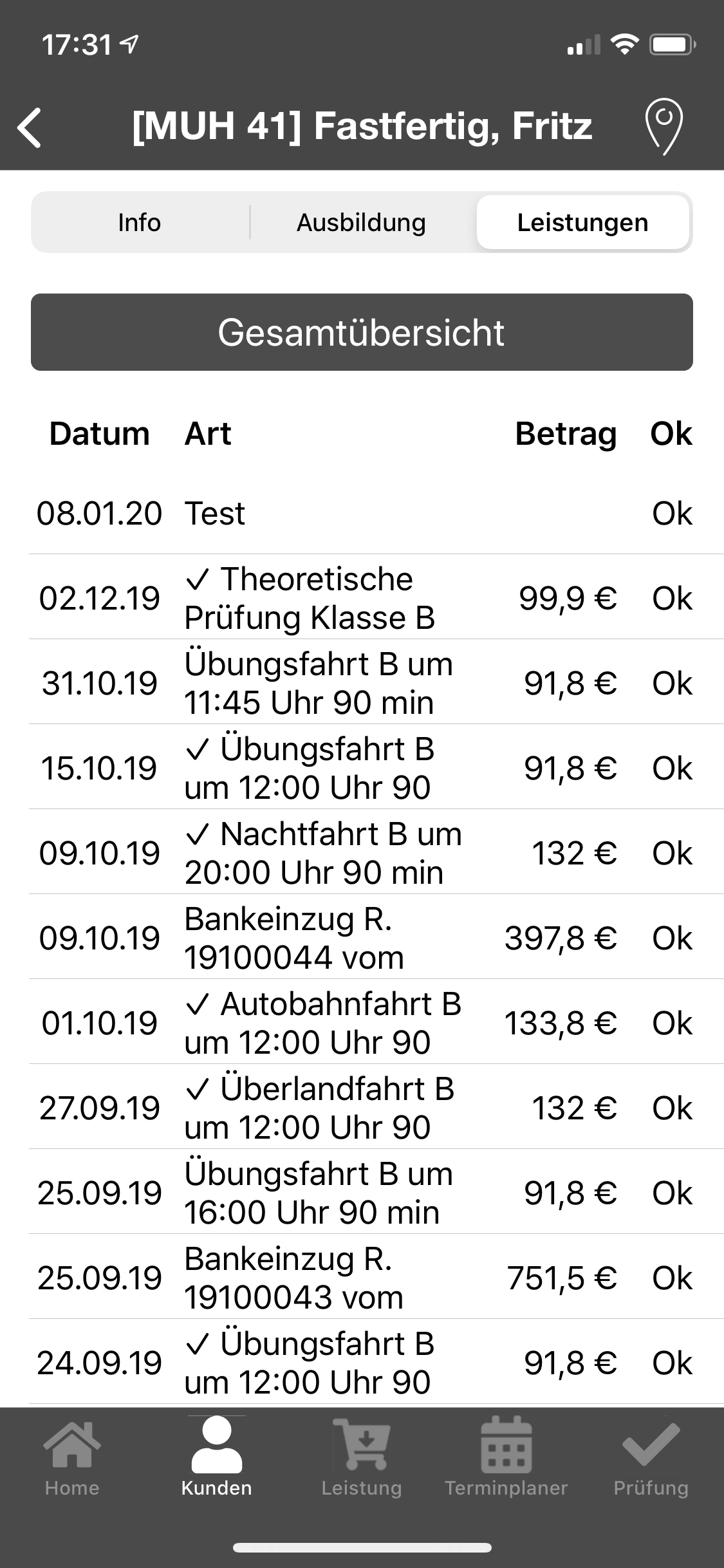The height and width of the screenshot is (1568, 724).
Task: Select the Ausbildung tab
Action: (361, 223)
